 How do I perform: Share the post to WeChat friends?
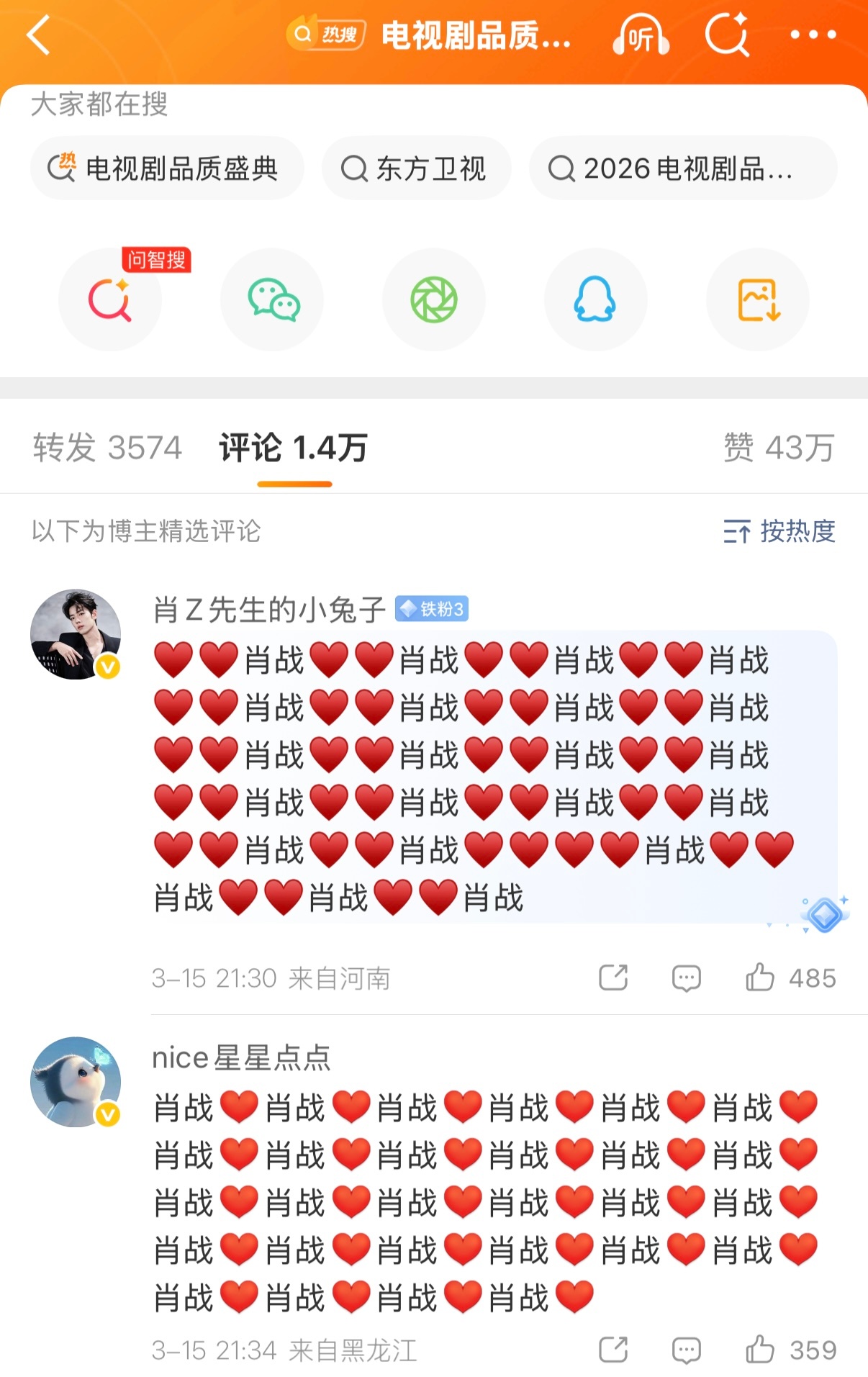coord(271,299)
